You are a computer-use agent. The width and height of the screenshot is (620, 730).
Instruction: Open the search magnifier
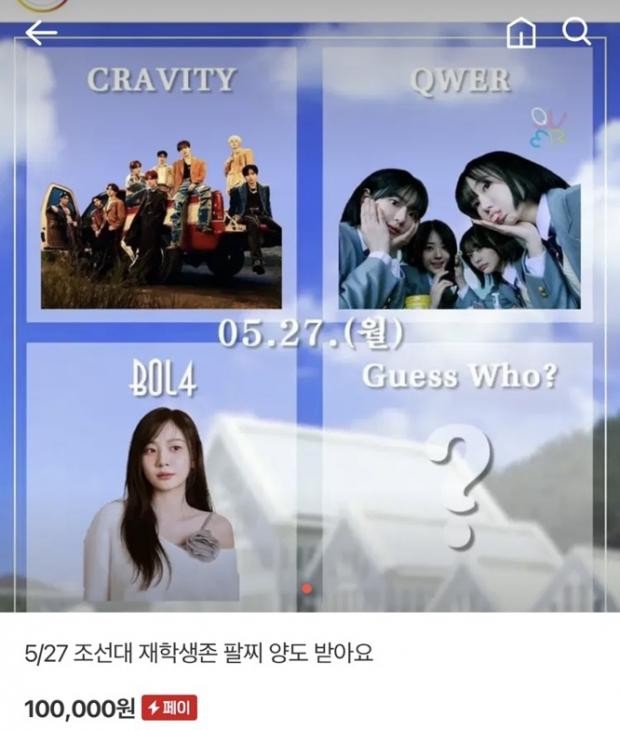[x=577, y=32]
